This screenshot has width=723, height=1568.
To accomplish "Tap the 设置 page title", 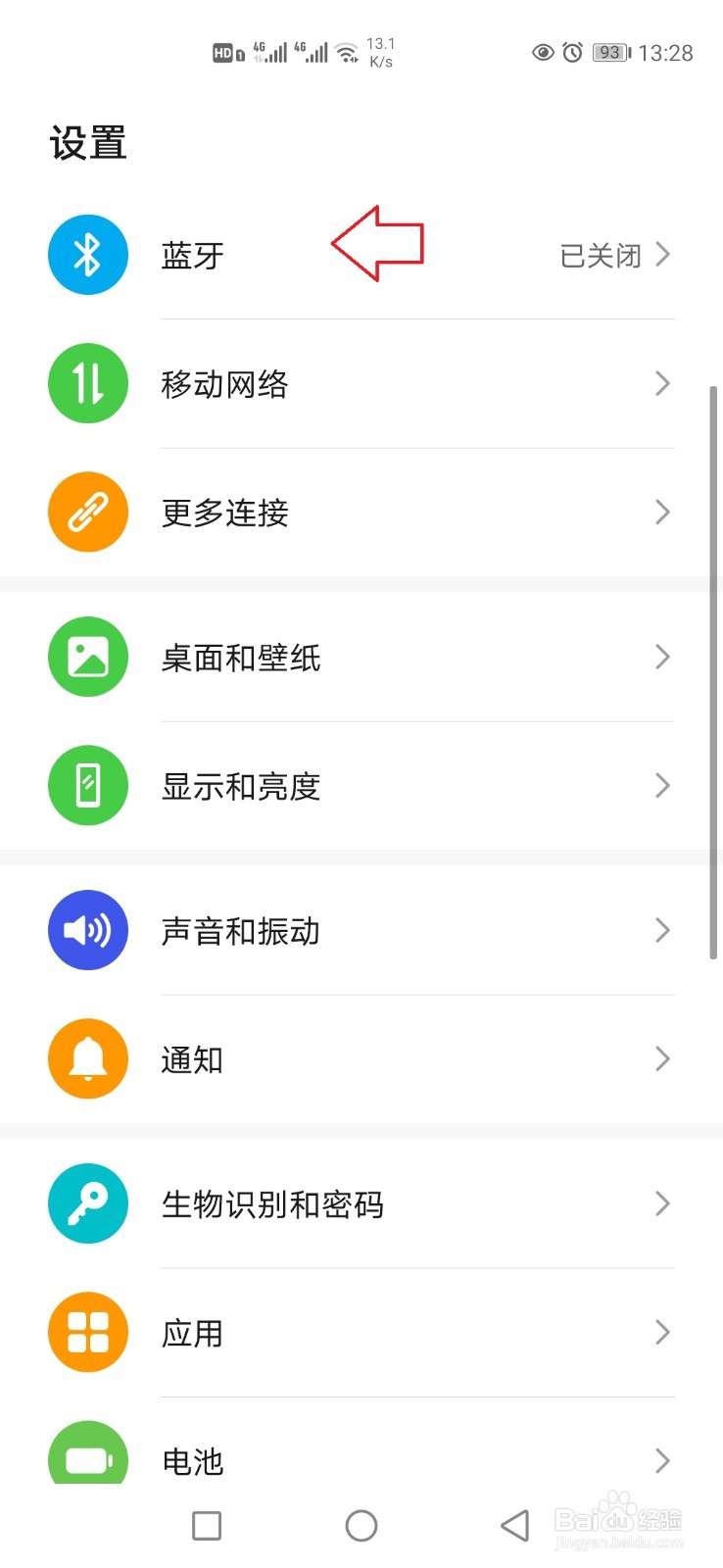I will (87, 142).
